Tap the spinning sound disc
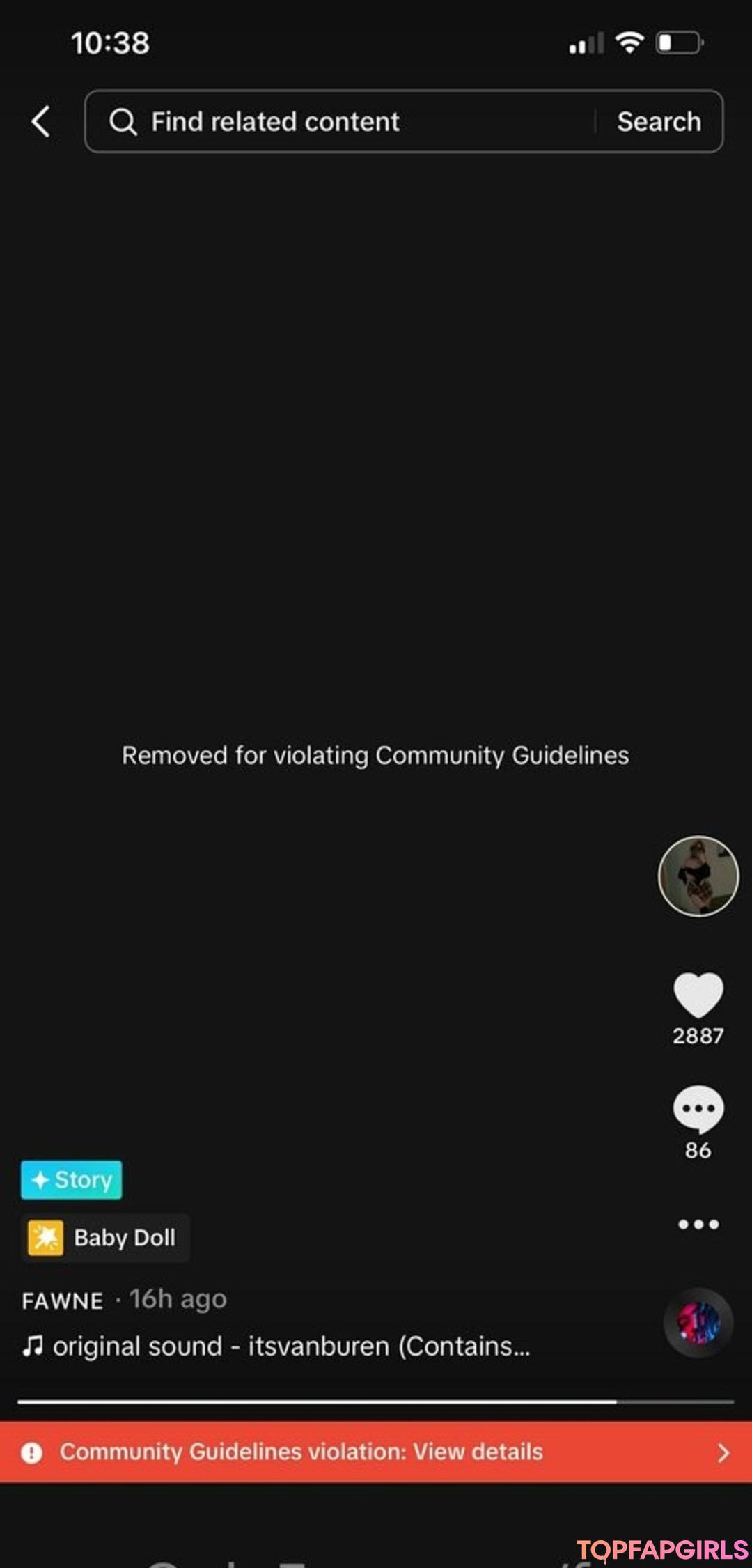 pos(698,1322)
